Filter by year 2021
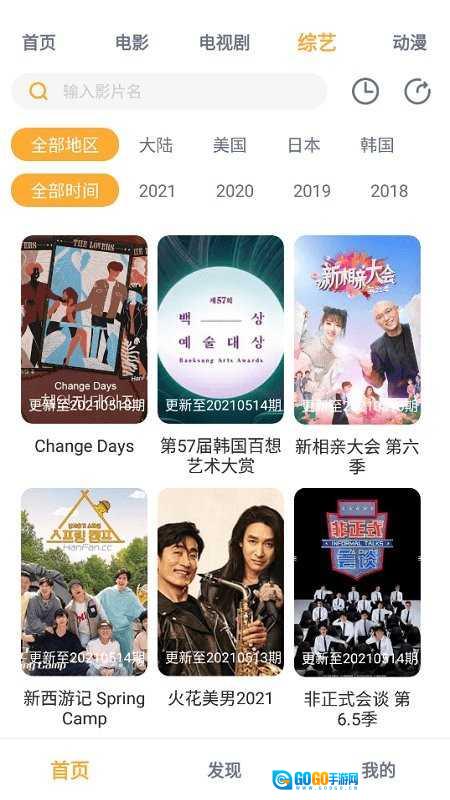 pos(157,191)
